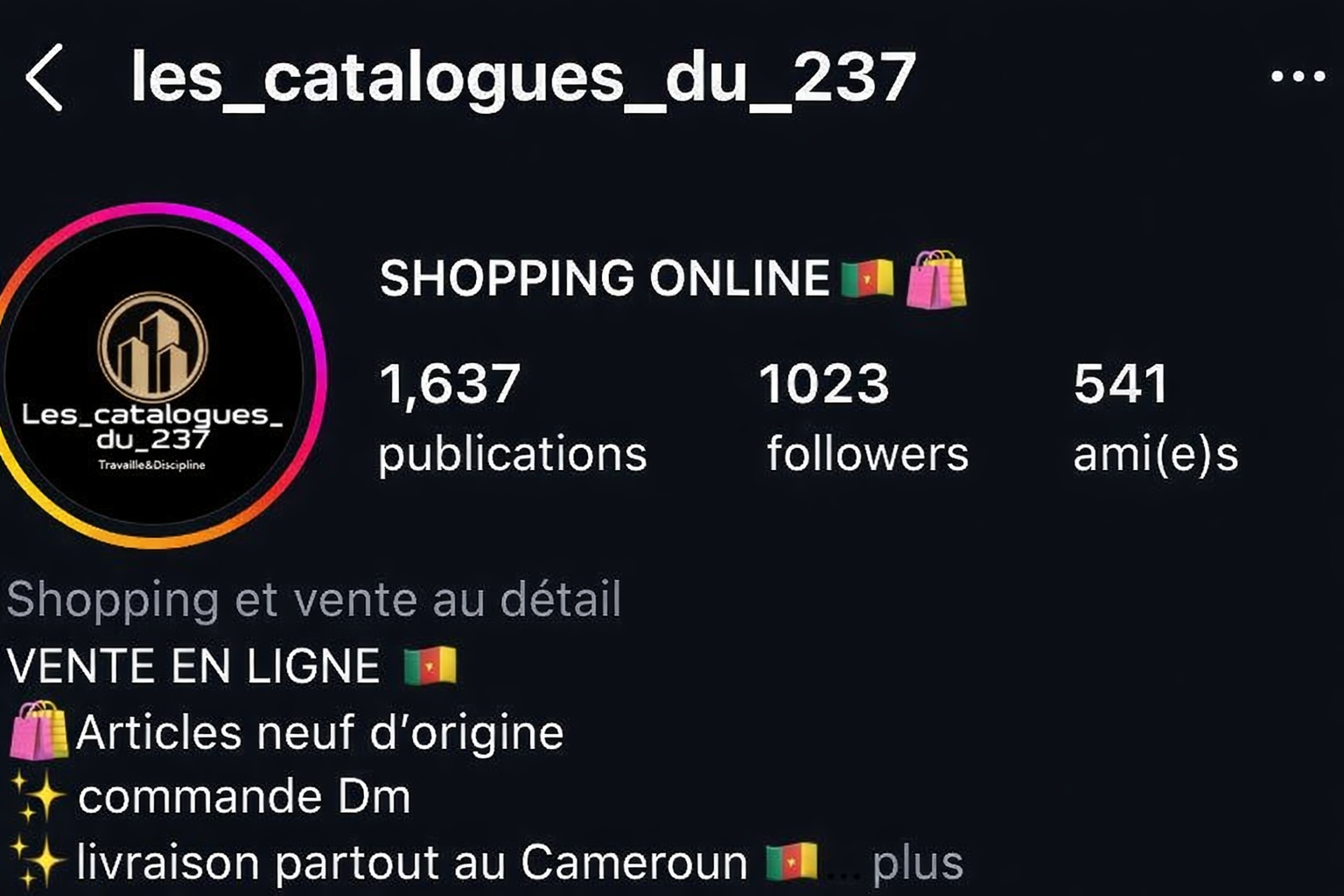1344x896 pixels.
Task: Open the three-dot overflow menu
Action: (x=1297, y=77)
